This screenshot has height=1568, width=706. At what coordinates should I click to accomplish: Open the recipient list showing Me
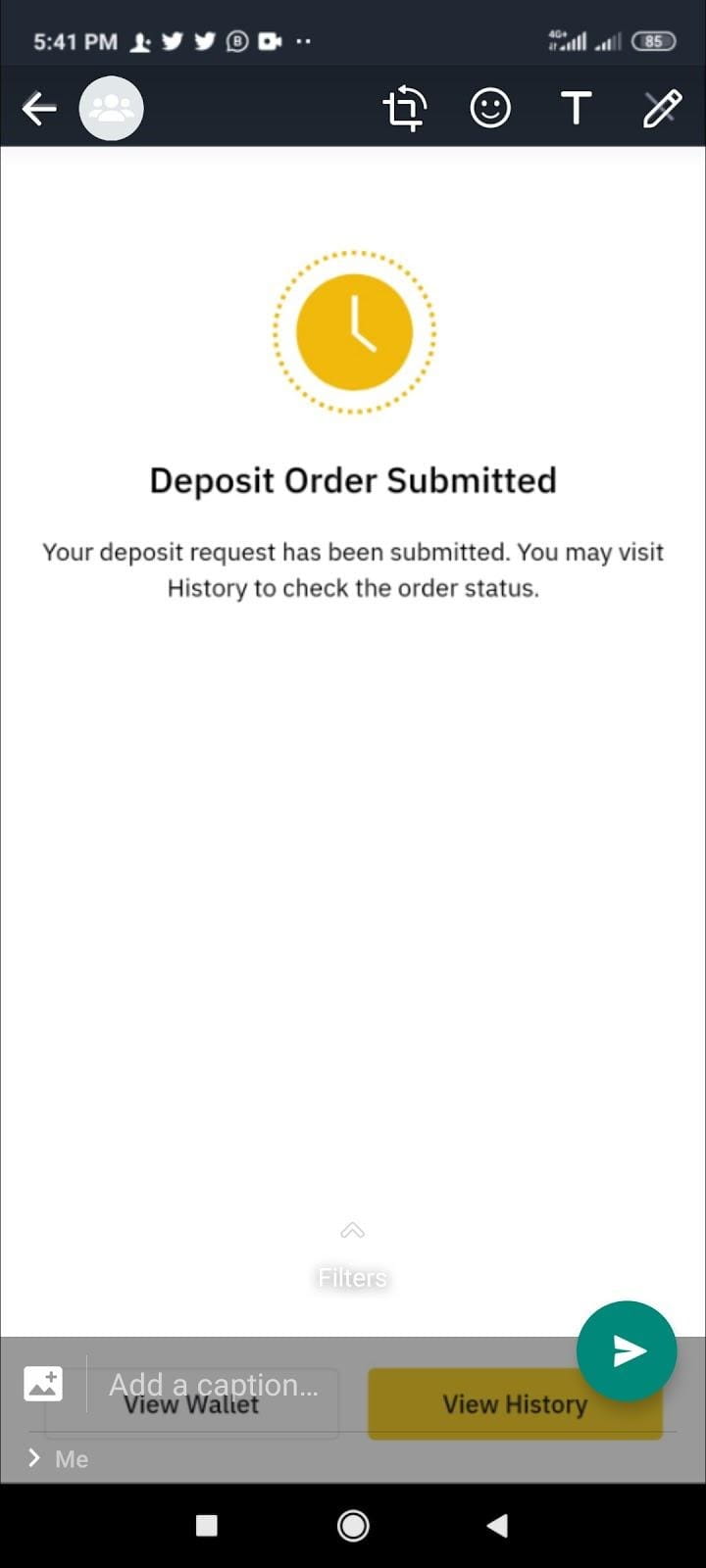pos(59,1458)
